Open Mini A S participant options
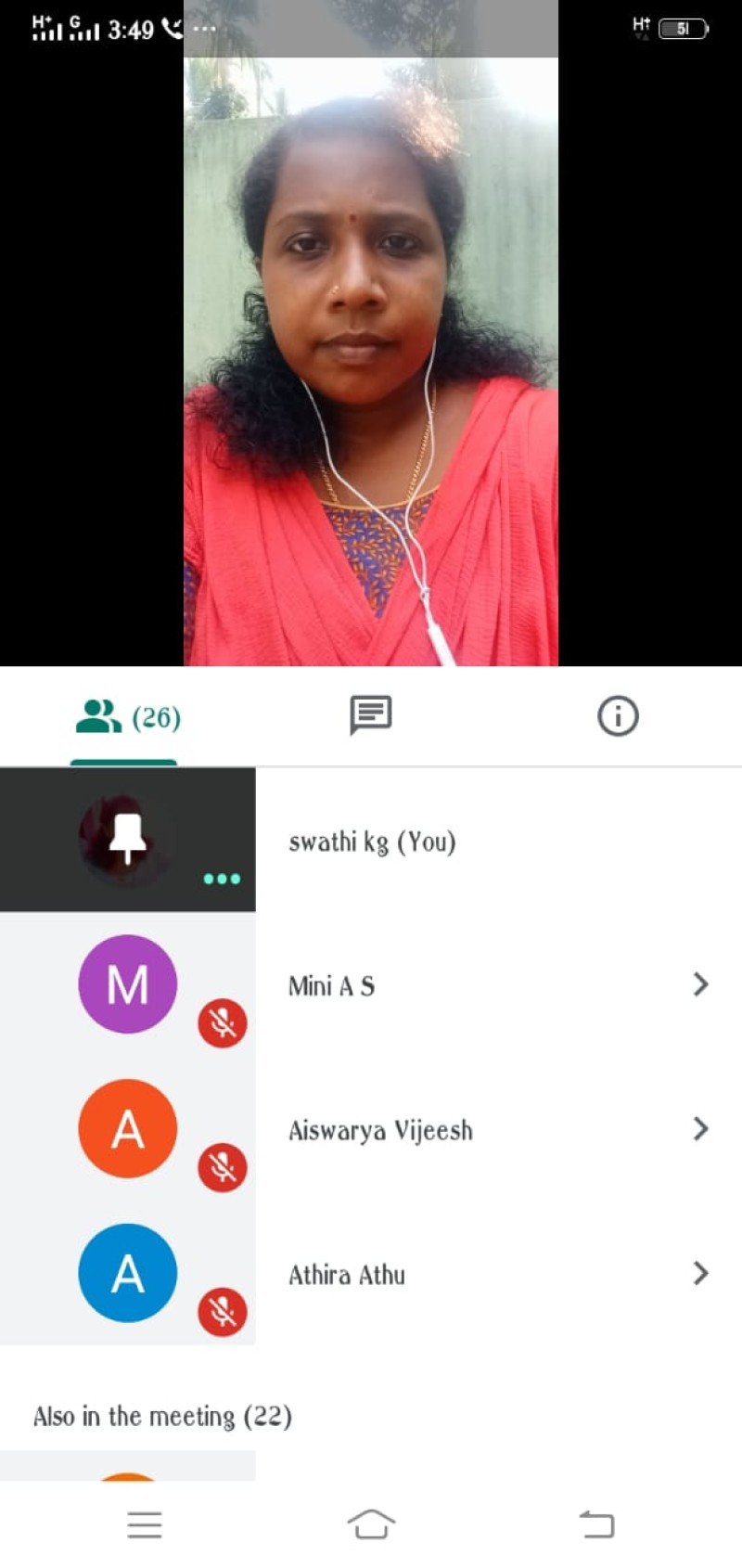Viewport: 742px width, 1568px height. point(700,984)
